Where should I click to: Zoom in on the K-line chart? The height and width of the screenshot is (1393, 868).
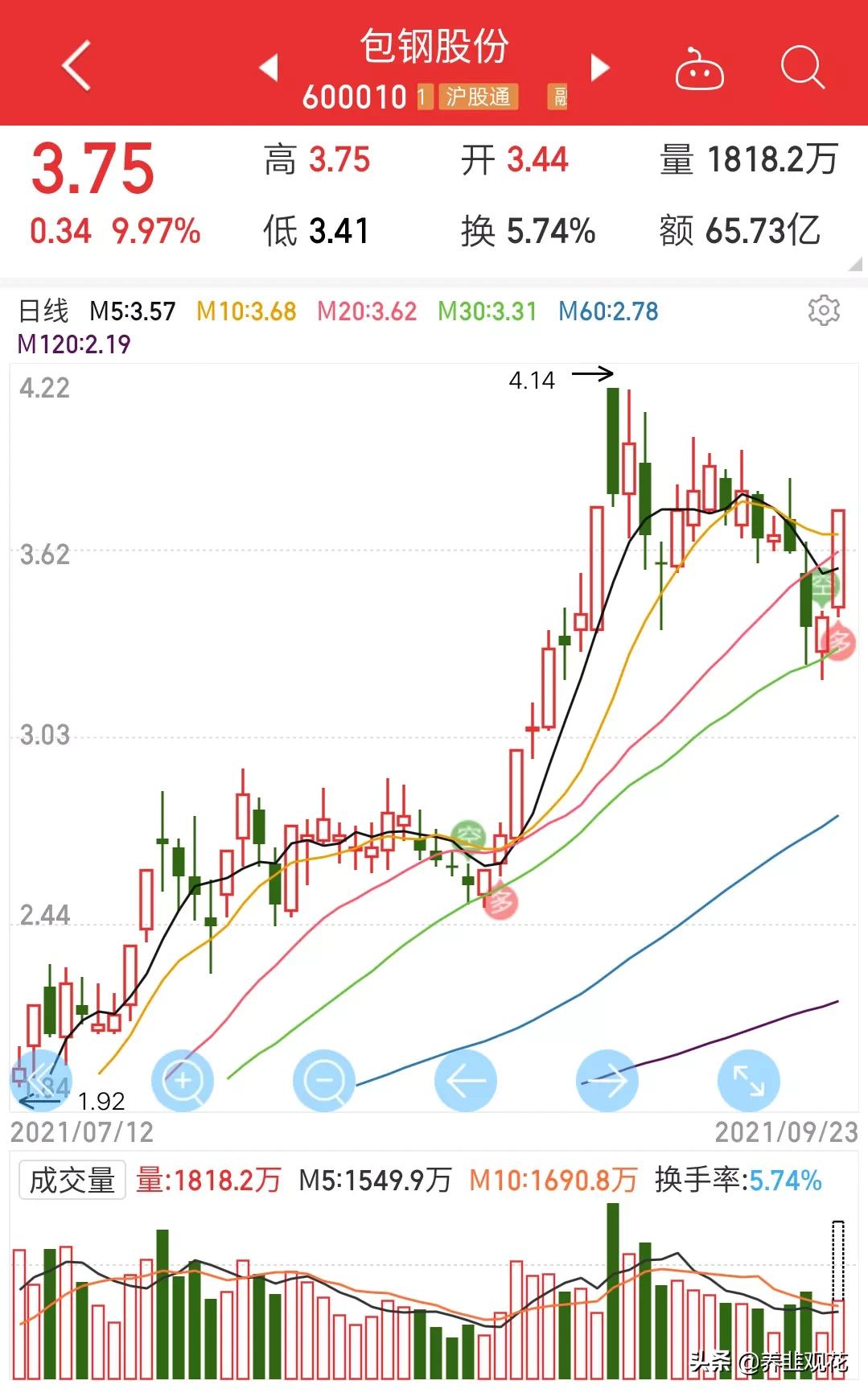point(183,1081)
